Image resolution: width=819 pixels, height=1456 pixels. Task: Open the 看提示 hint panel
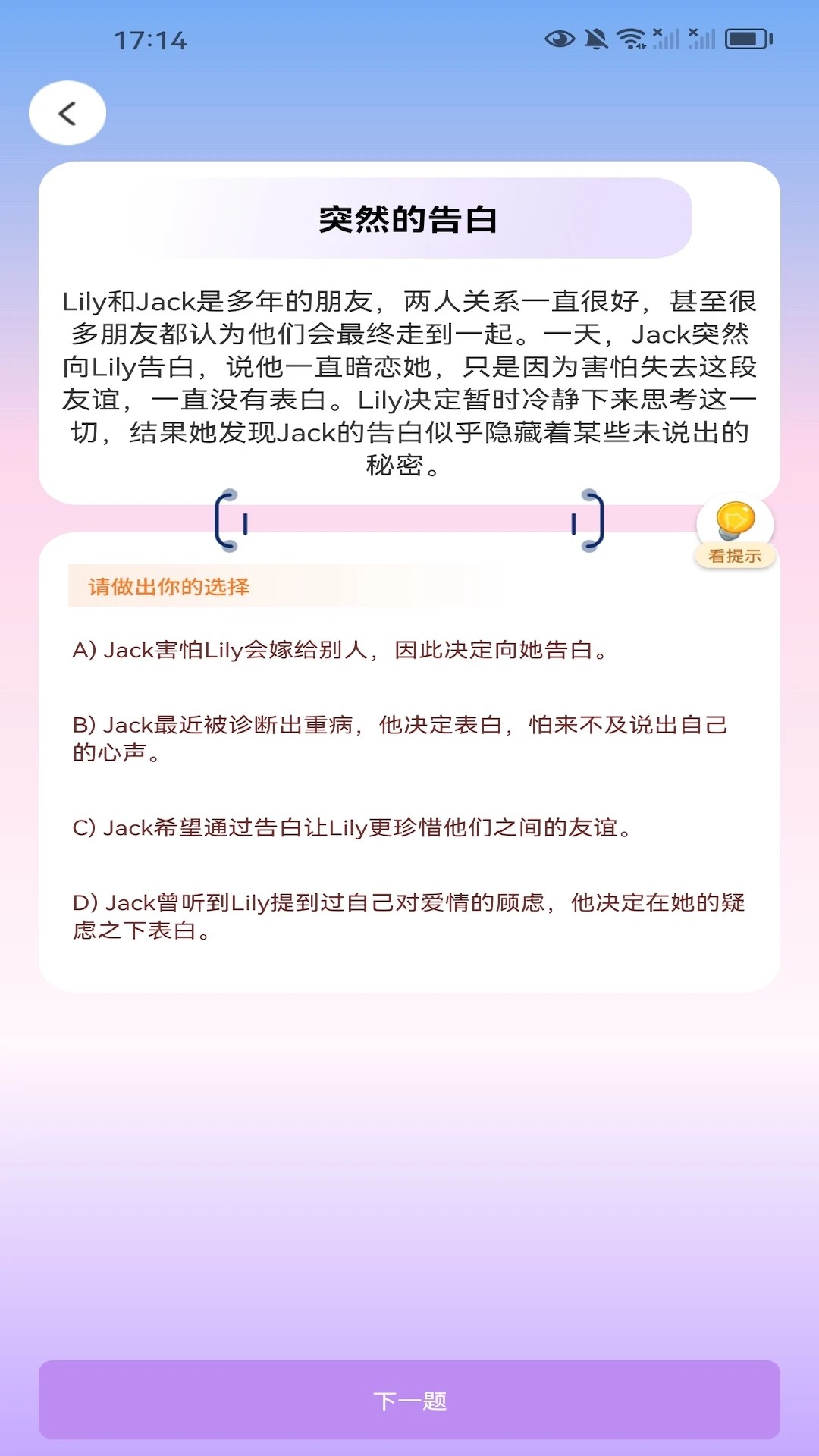coord(734,557)
